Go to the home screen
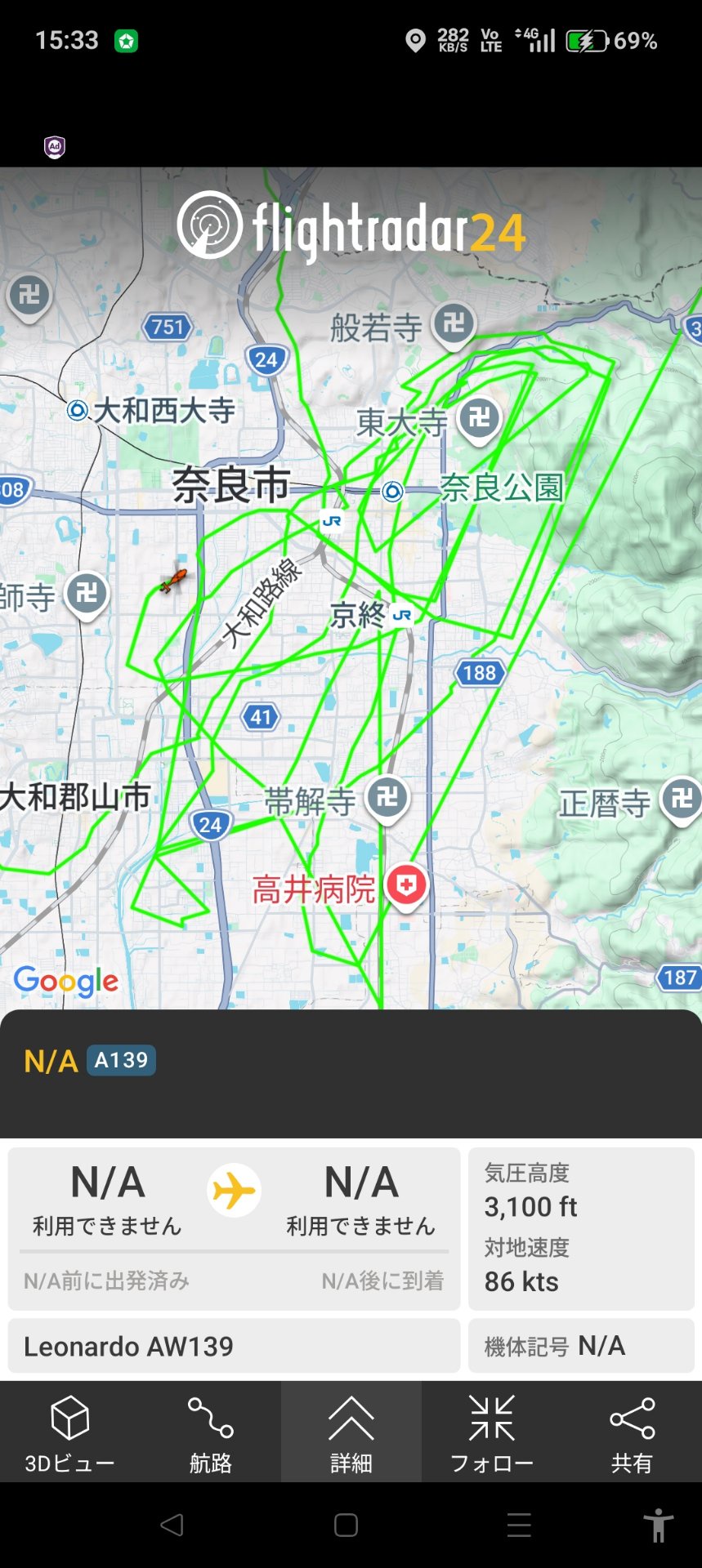The height and width of the screenshot is (1568, 702). point(346,1525)
